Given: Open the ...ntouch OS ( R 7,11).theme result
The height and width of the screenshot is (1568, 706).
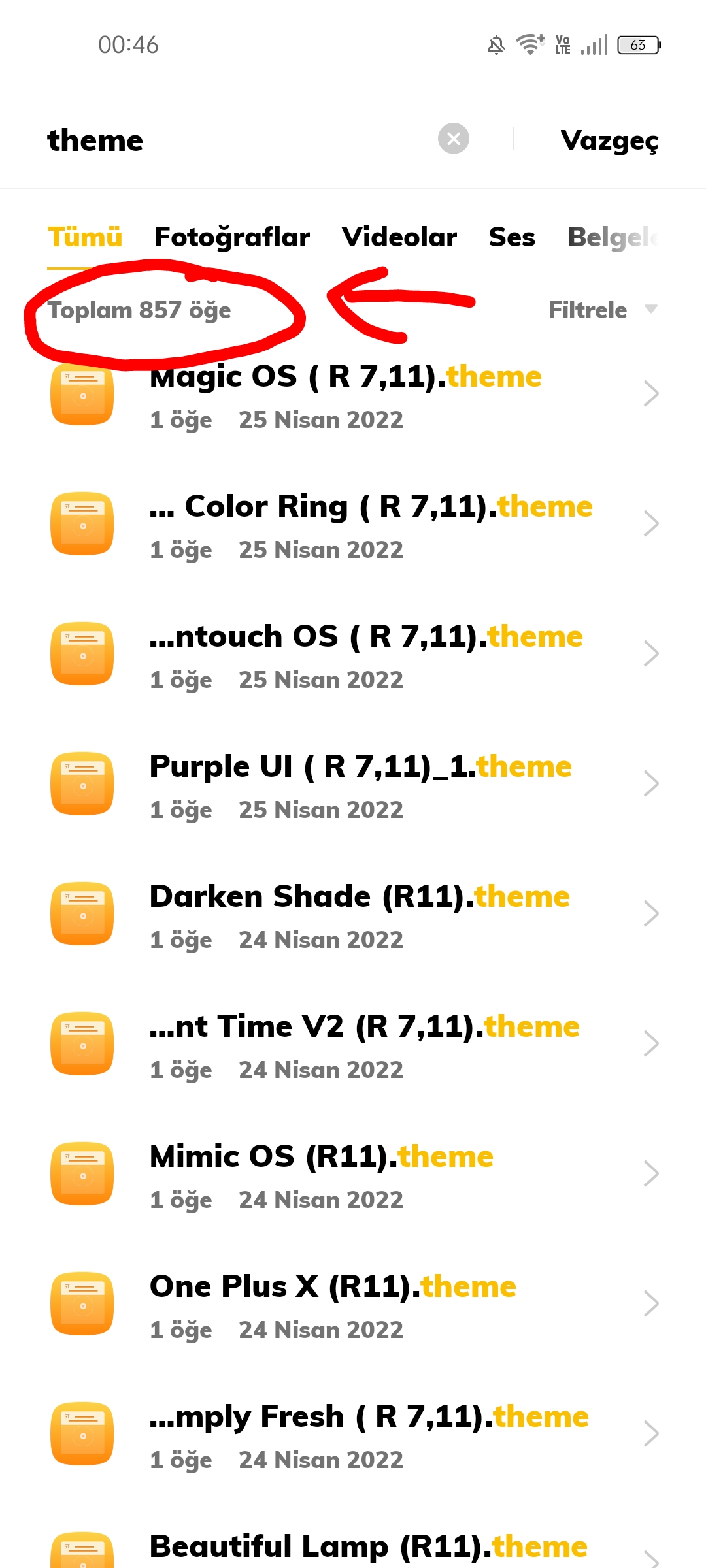Looking at the screenshot, I should [x=353, y=654].
